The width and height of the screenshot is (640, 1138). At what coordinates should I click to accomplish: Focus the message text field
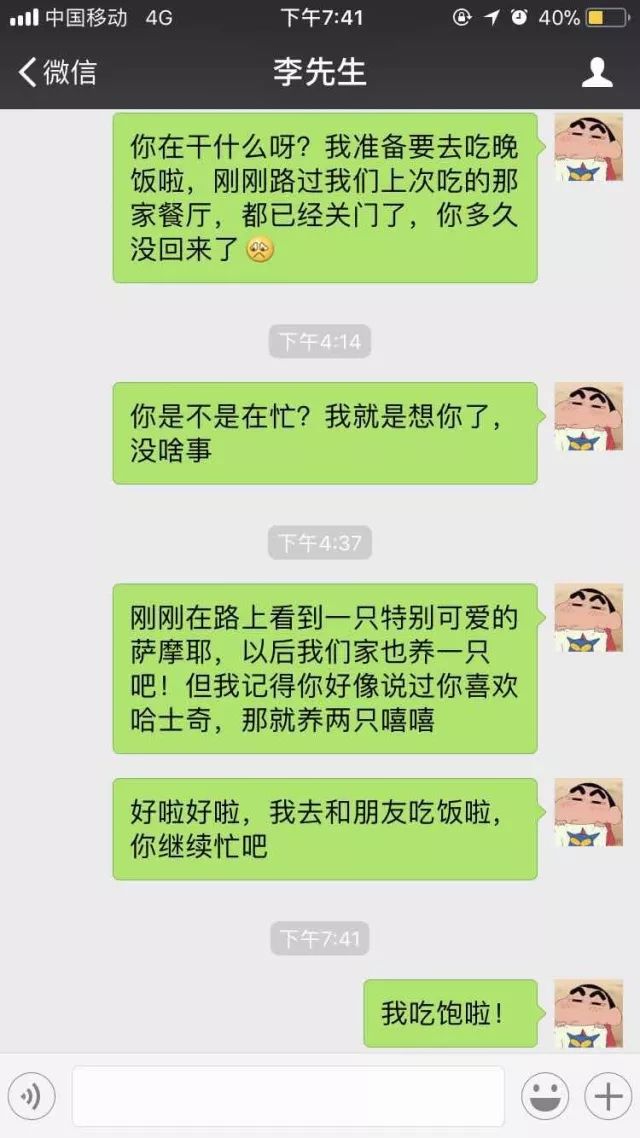288,1097
